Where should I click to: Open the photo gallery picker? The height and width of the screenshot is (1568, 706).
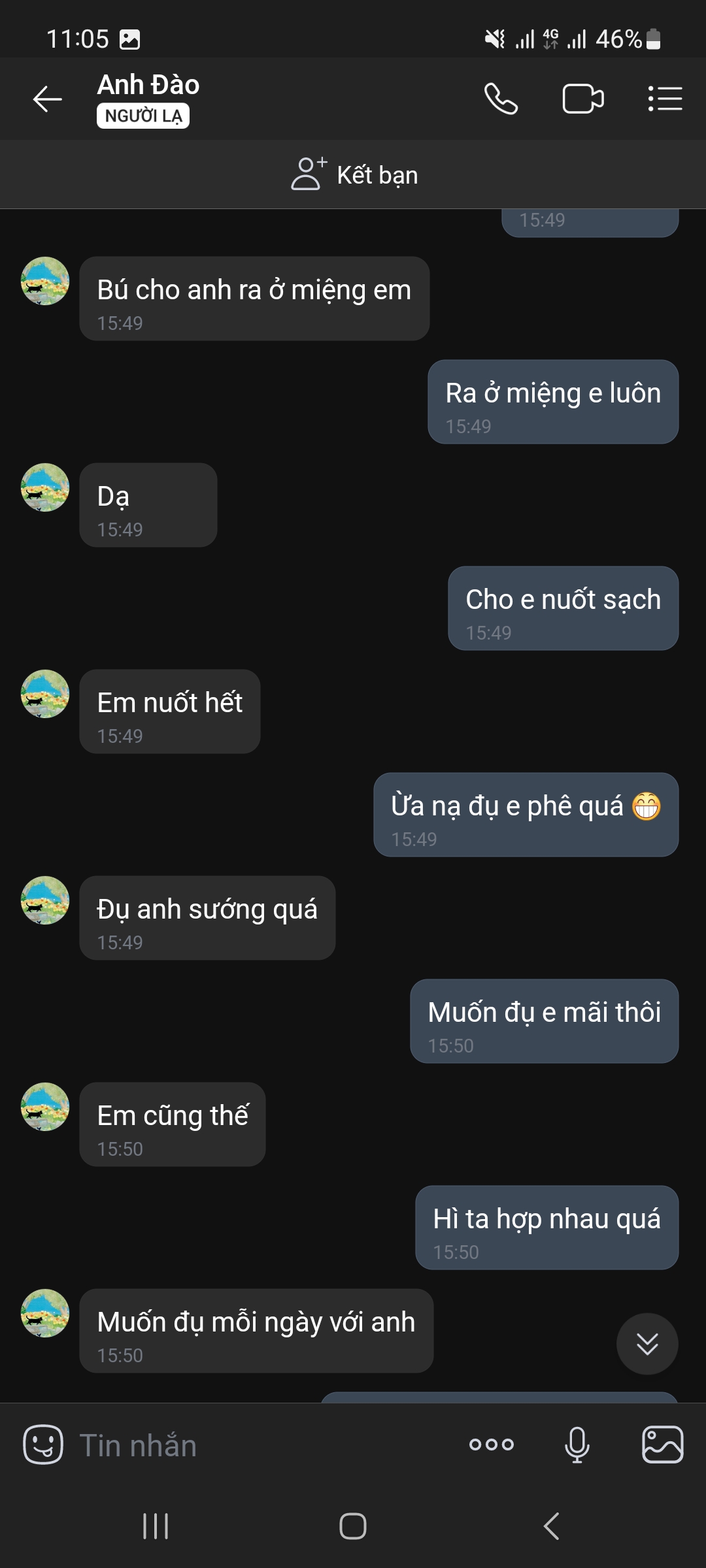(662, 1445)
